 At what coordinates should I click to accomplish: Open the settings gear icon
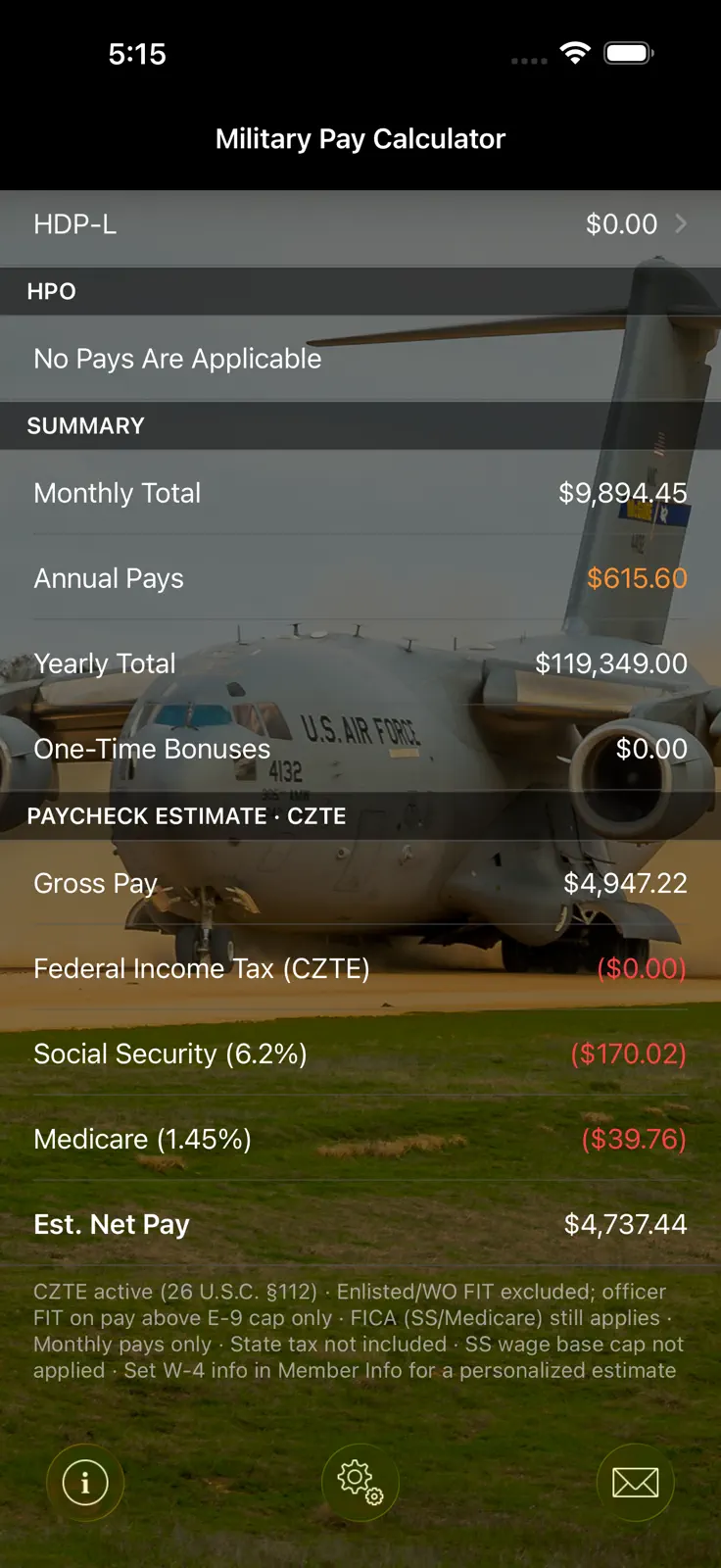point(360,1482)
